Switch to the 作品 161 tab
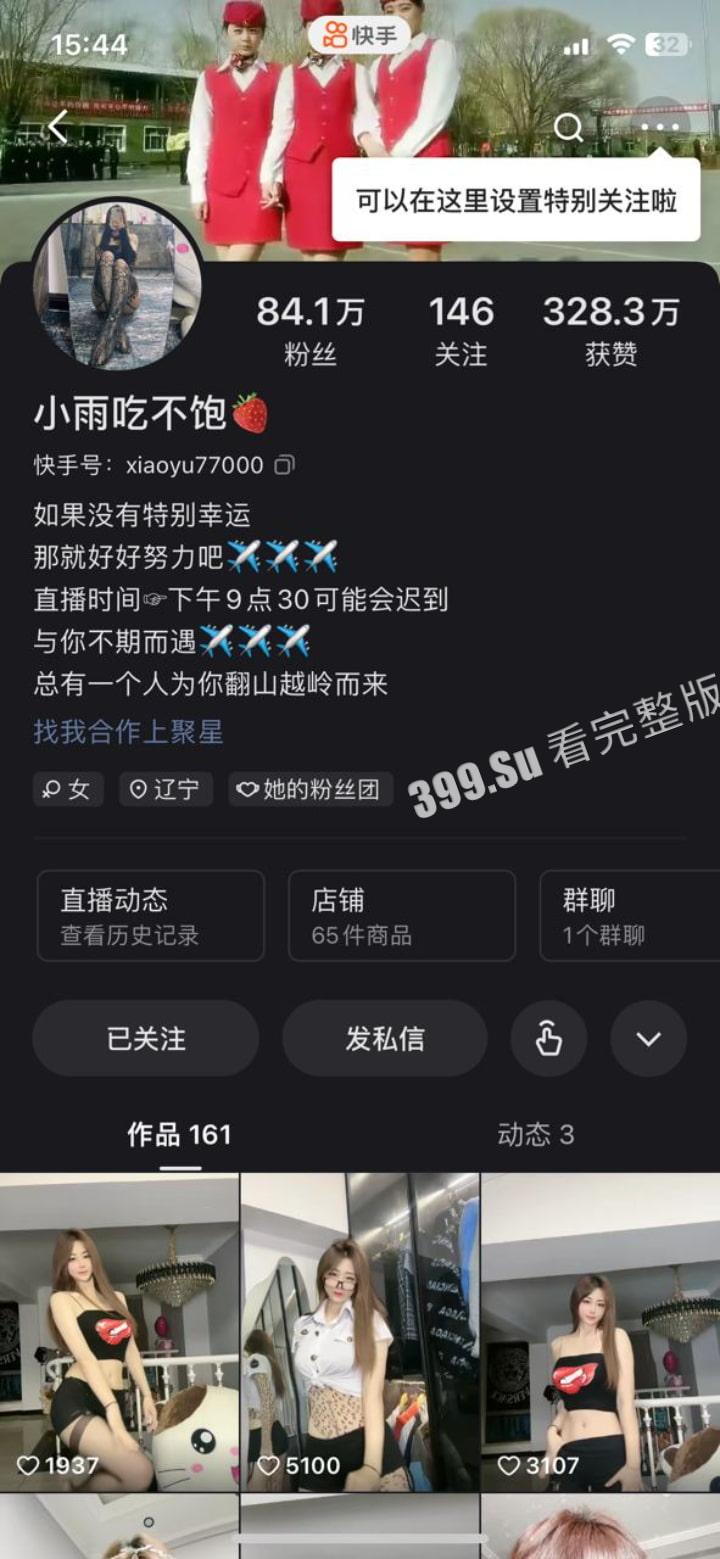720x1559 pixels. (179, 1135)
